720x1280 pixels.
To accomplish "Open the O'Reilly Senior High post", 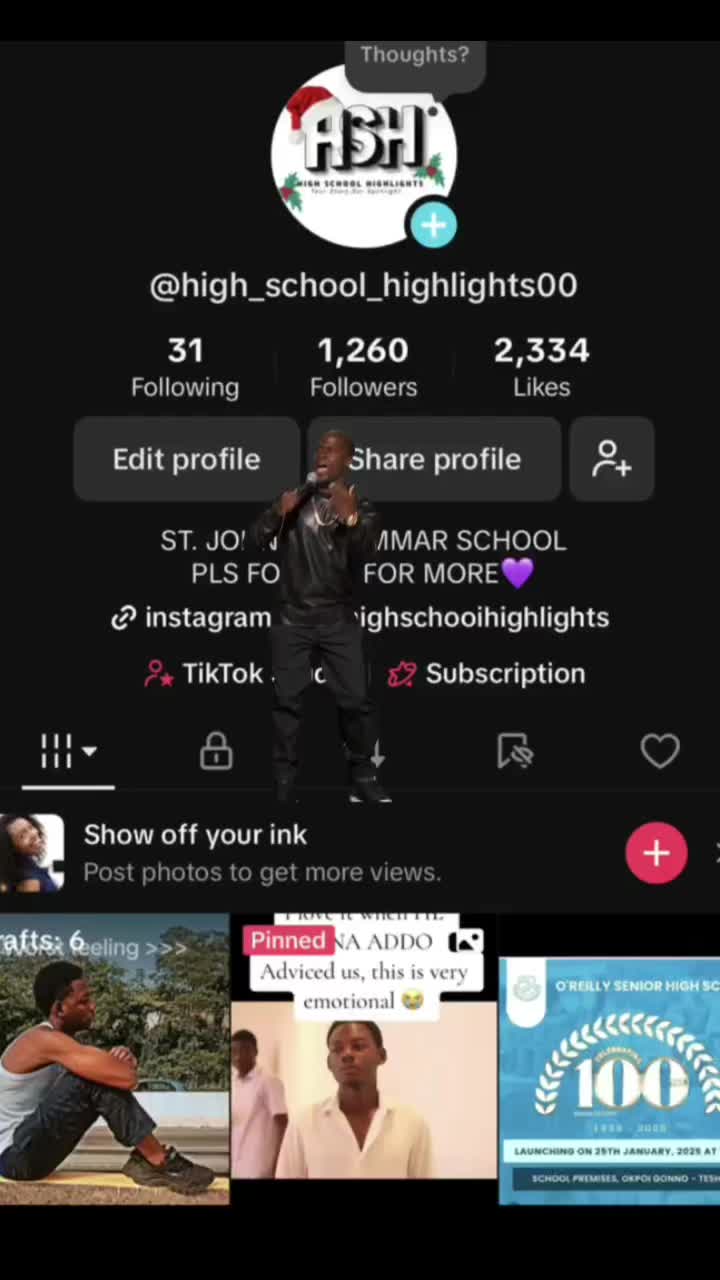I will pos(609,1081).
